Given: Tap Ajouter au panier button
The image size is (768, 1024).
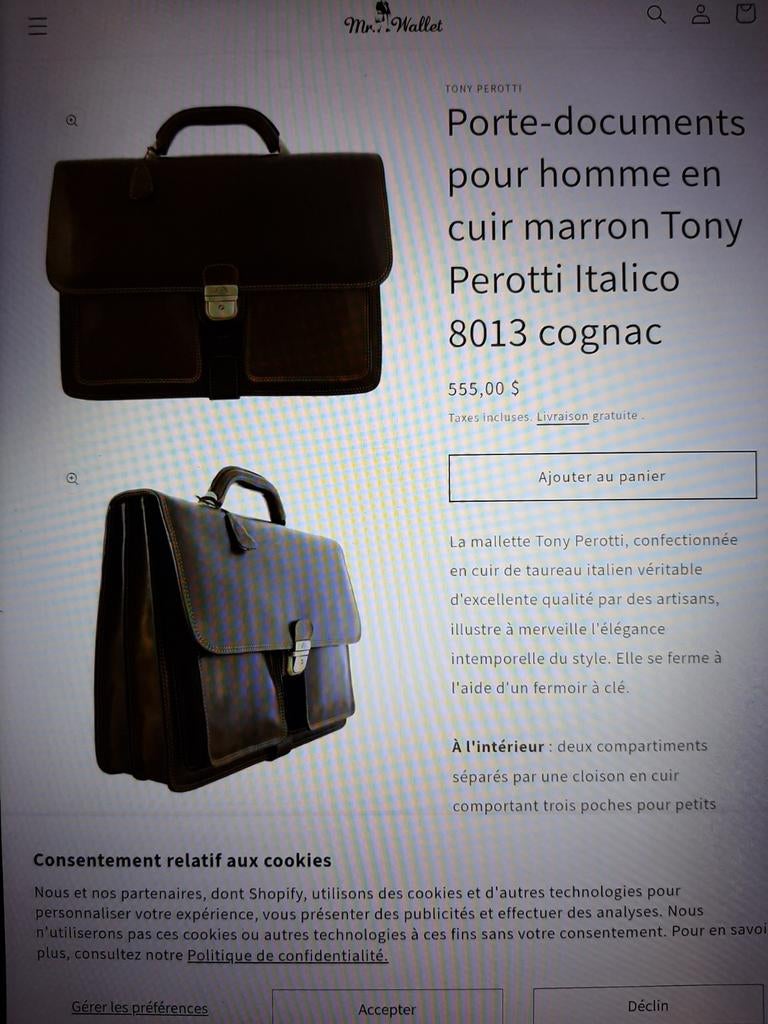Looking at the screenshot, I should pos(602,476).
